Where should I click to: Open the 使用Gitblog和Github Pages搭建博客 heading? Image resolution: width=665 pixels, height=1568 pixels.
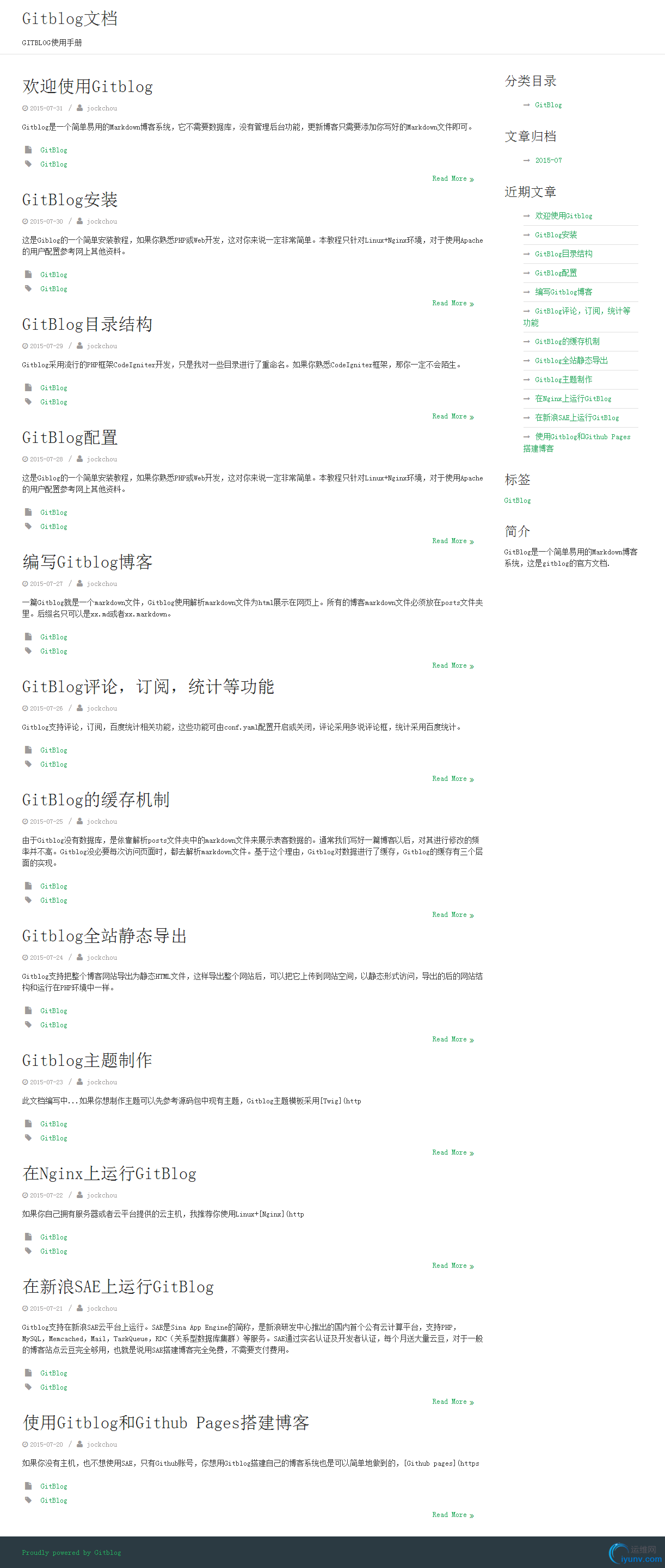(x=165, y=1423)
